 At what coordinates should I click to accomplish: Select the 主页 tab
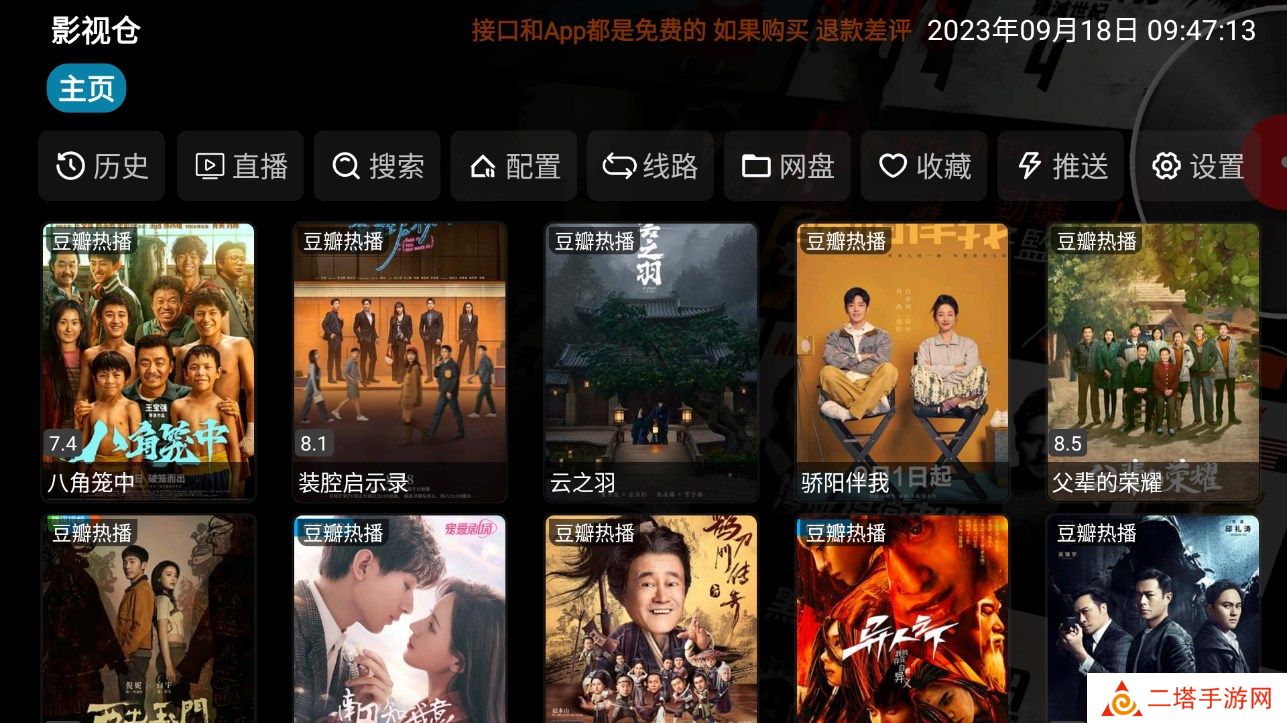tap(86, 89)
